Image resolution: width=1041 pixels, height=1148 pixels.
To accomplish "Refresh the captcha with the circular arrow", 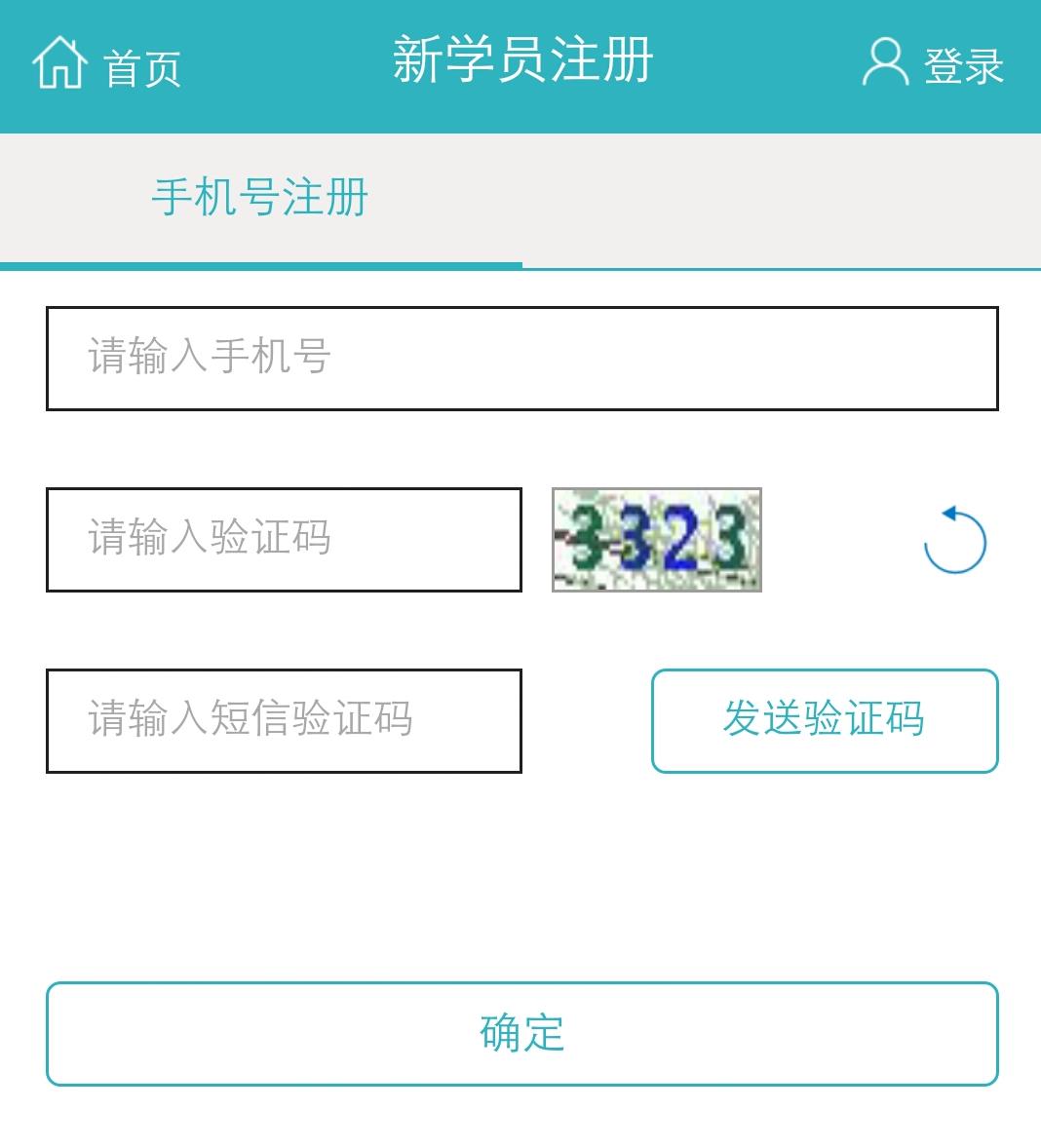I will (x=954, y=540).
